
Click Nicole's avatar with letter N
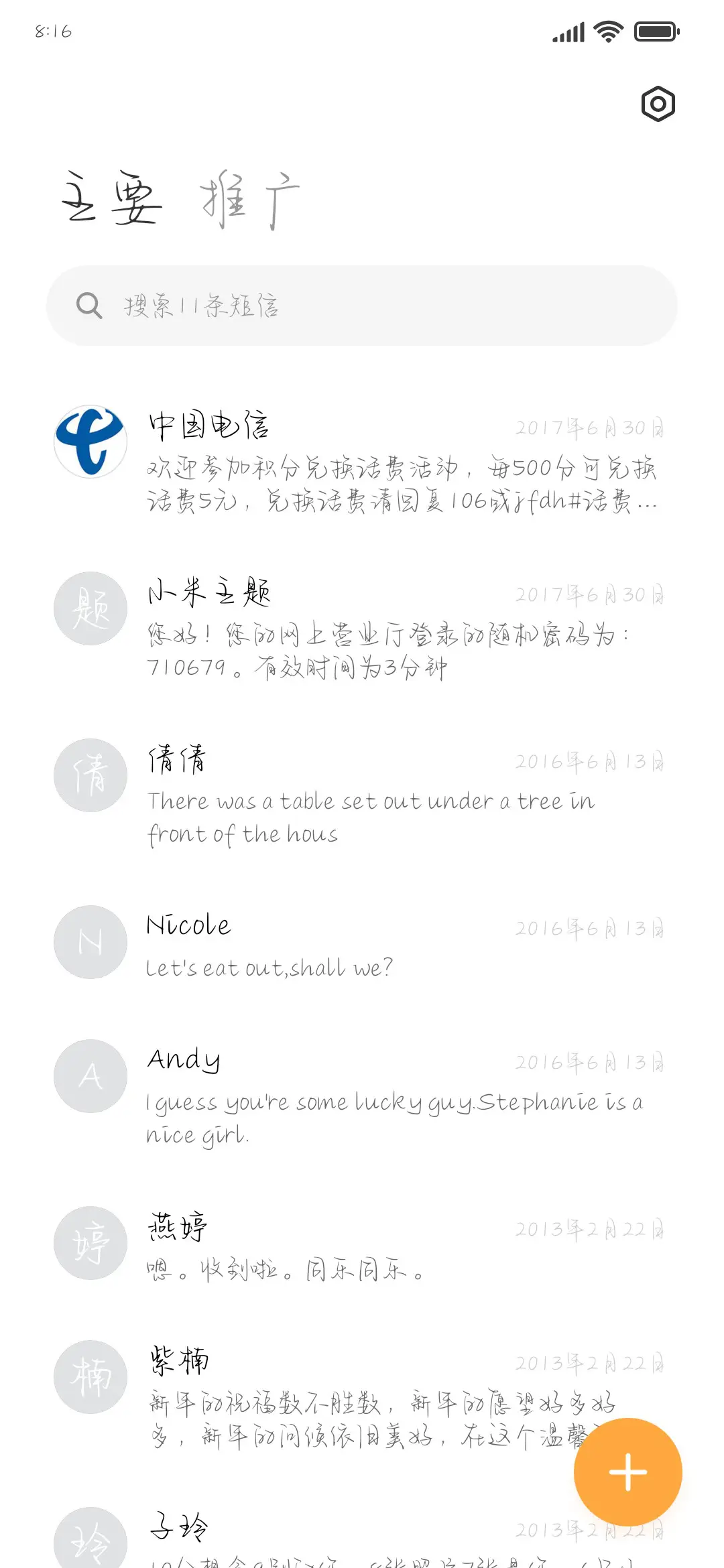[x=90, y=942]
